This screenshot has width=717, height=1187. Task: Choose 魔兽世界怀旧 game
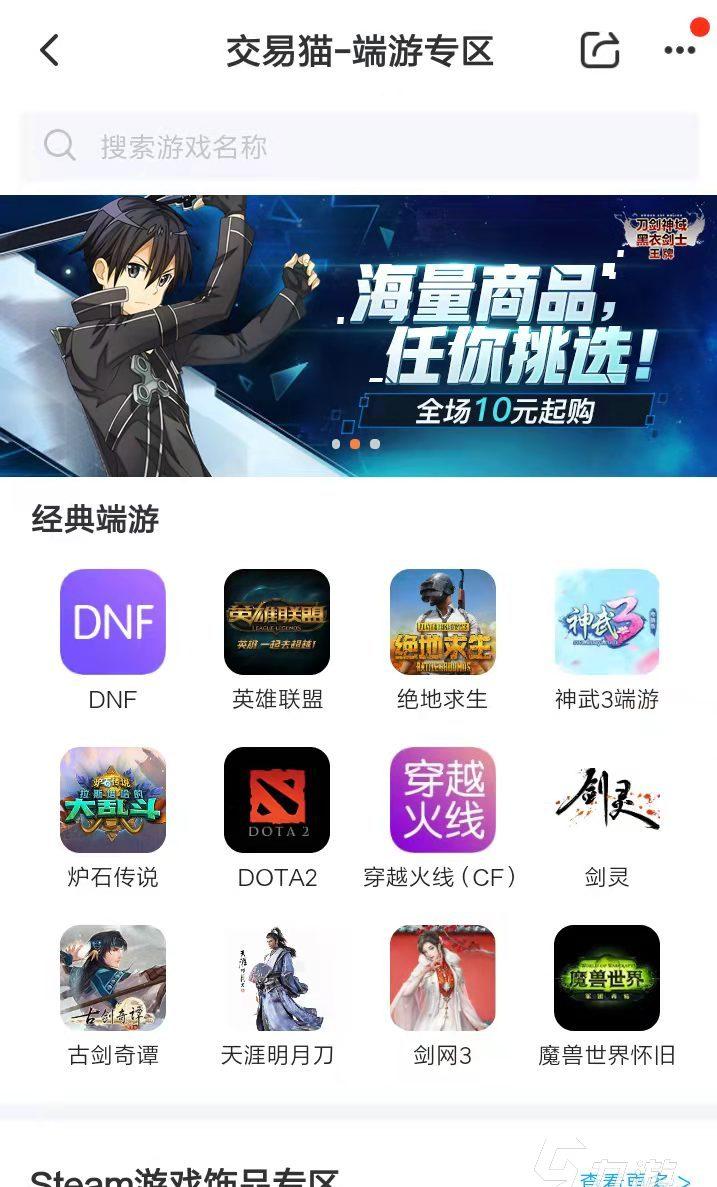pos(607,978)
